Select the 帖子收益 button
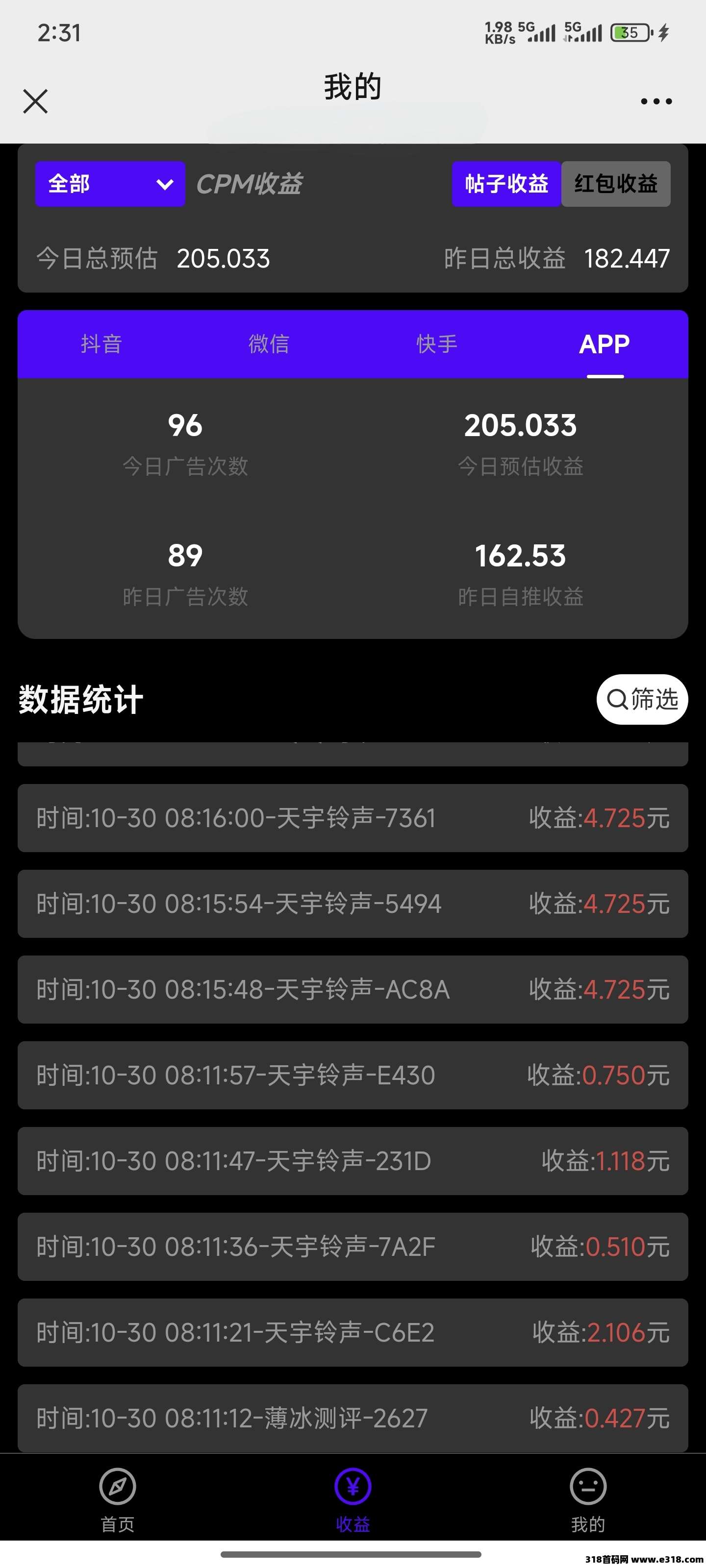This screenshot has height=1568, width=706. pos(506,184)
